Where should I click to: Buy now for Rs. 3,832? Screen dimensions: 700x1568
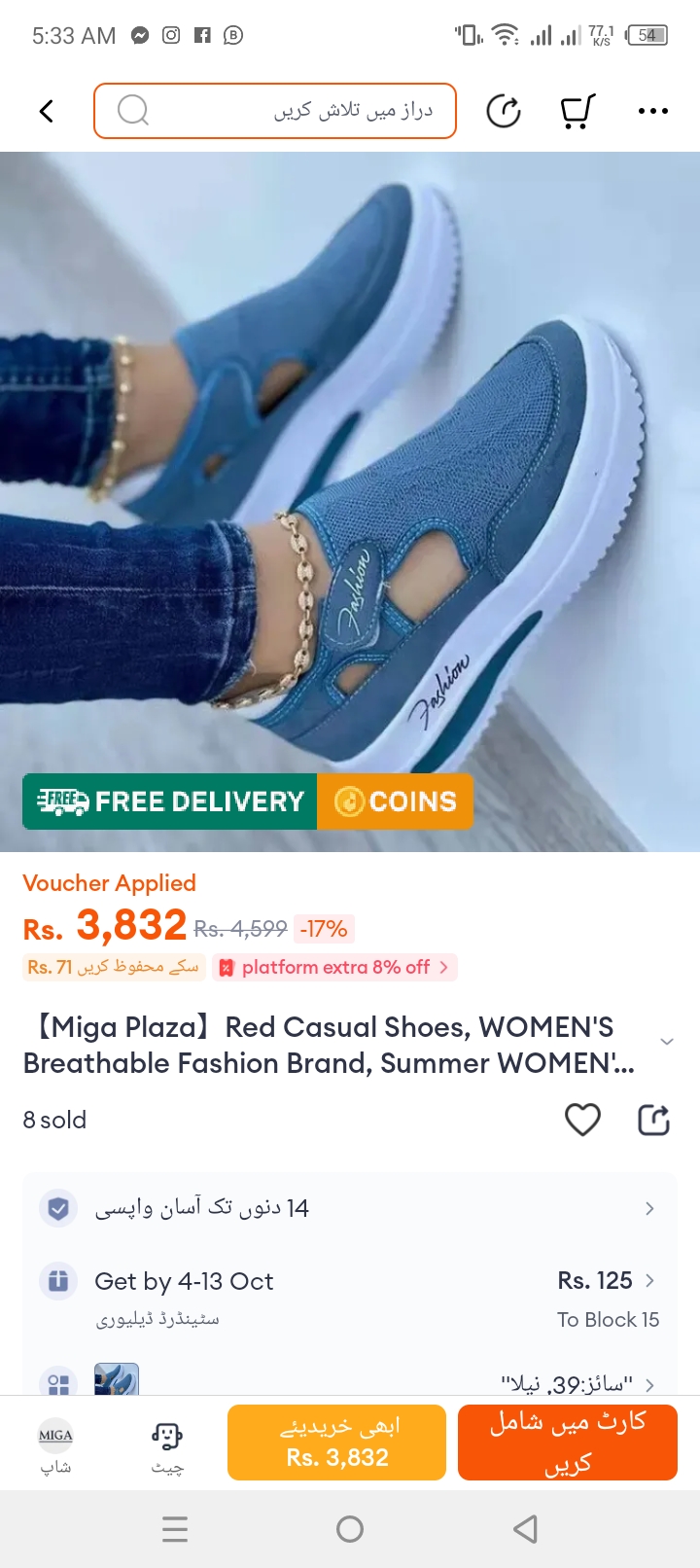[x=336, y=1443]
